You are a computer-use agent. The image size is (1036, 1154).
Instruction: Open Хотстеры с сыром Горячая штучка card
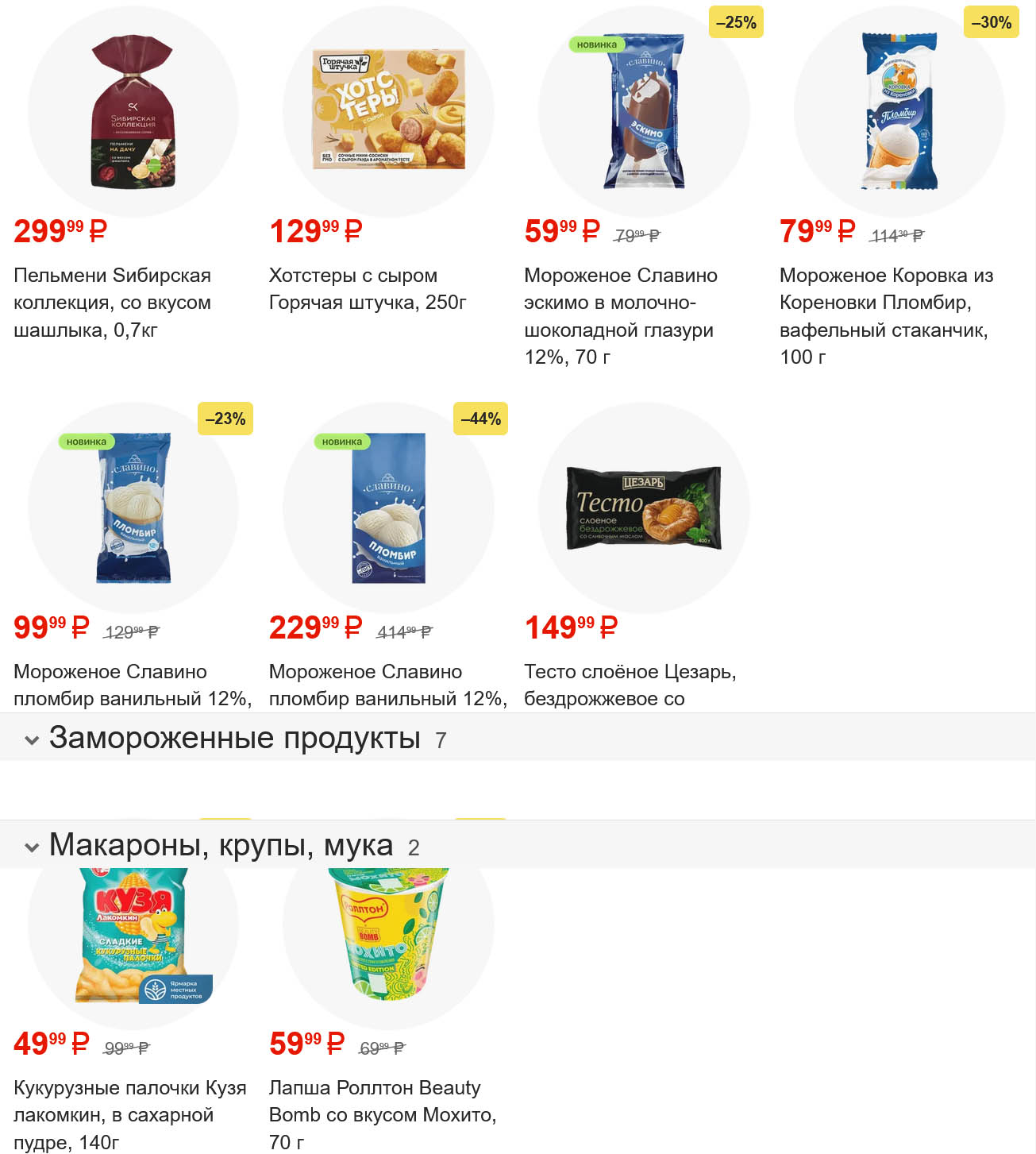388,111
